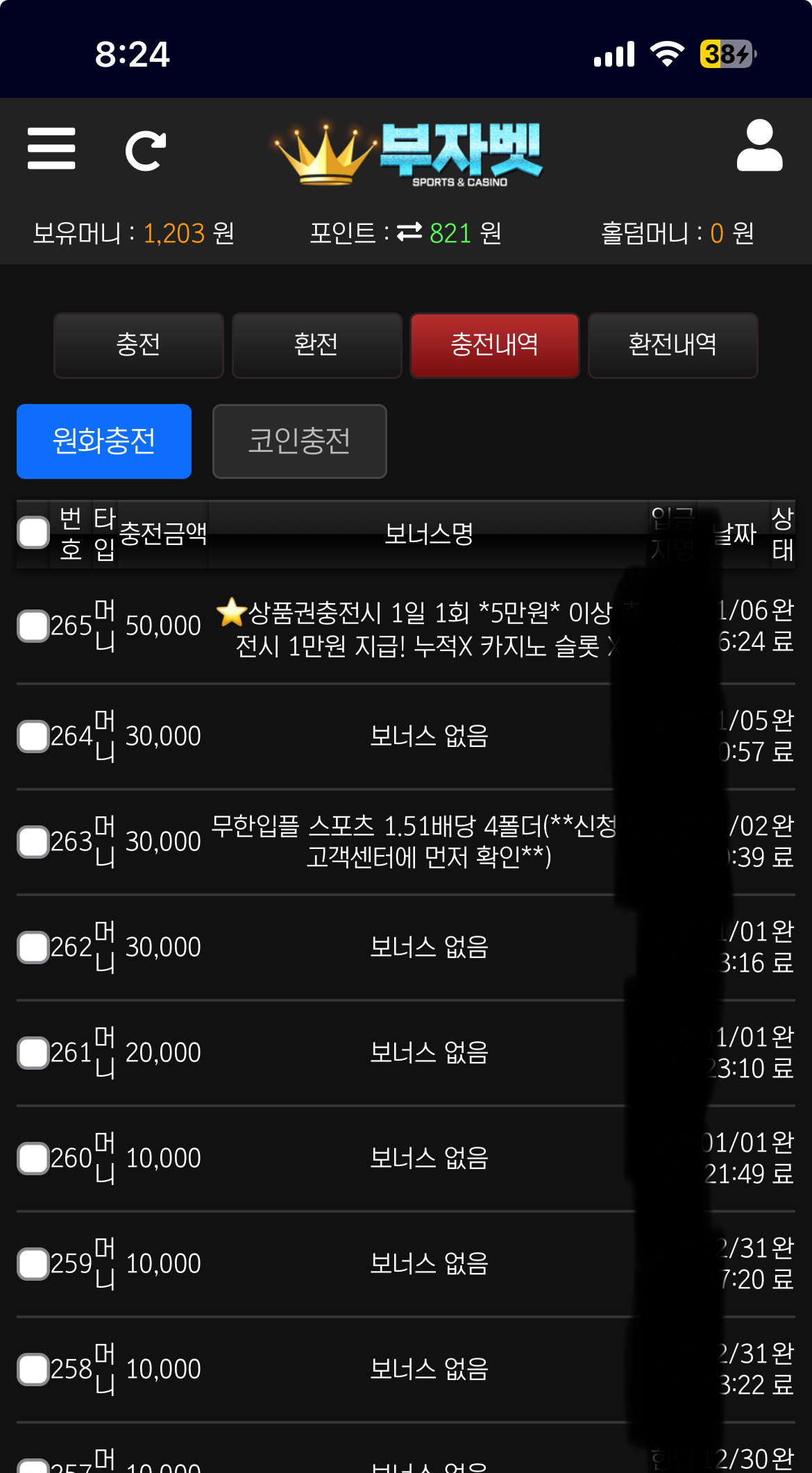Tap the refresh icon

(146, 151)
